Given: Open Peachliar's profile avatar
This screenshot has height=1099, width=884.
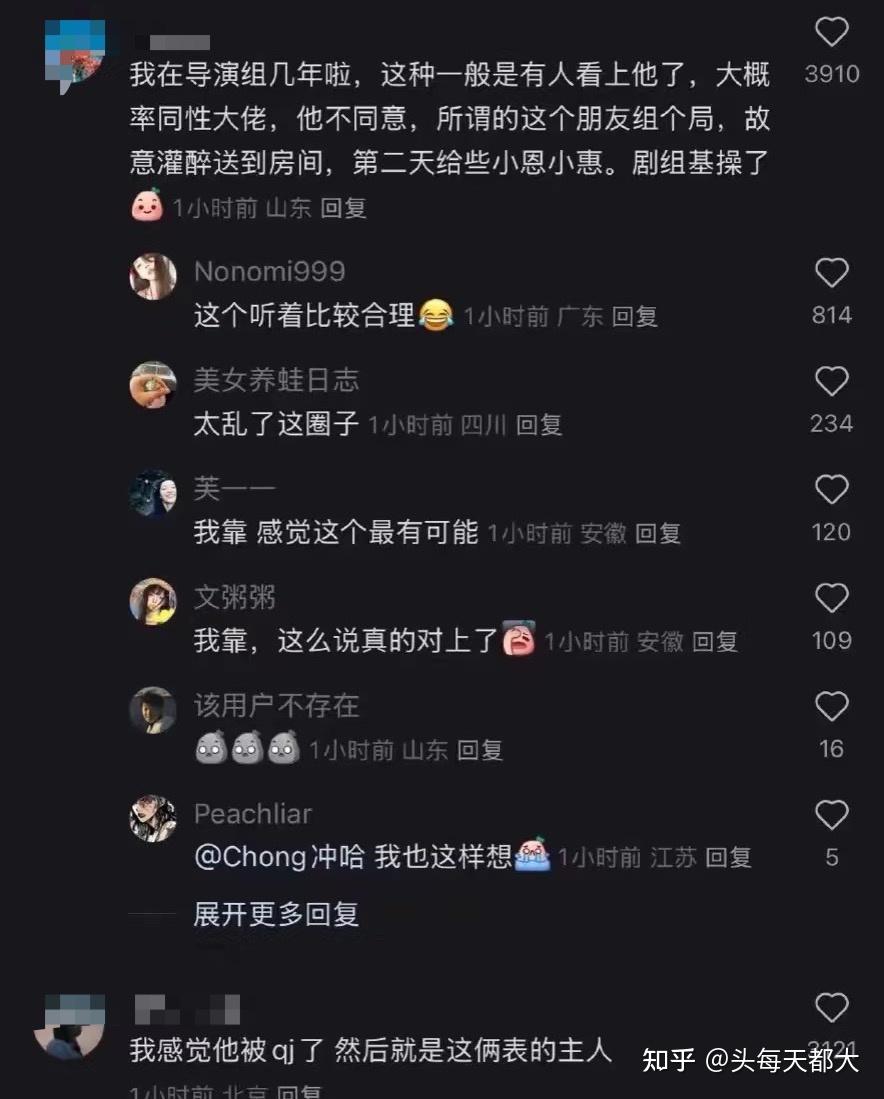Looking at the screenshot, I should tap(153, 818).
